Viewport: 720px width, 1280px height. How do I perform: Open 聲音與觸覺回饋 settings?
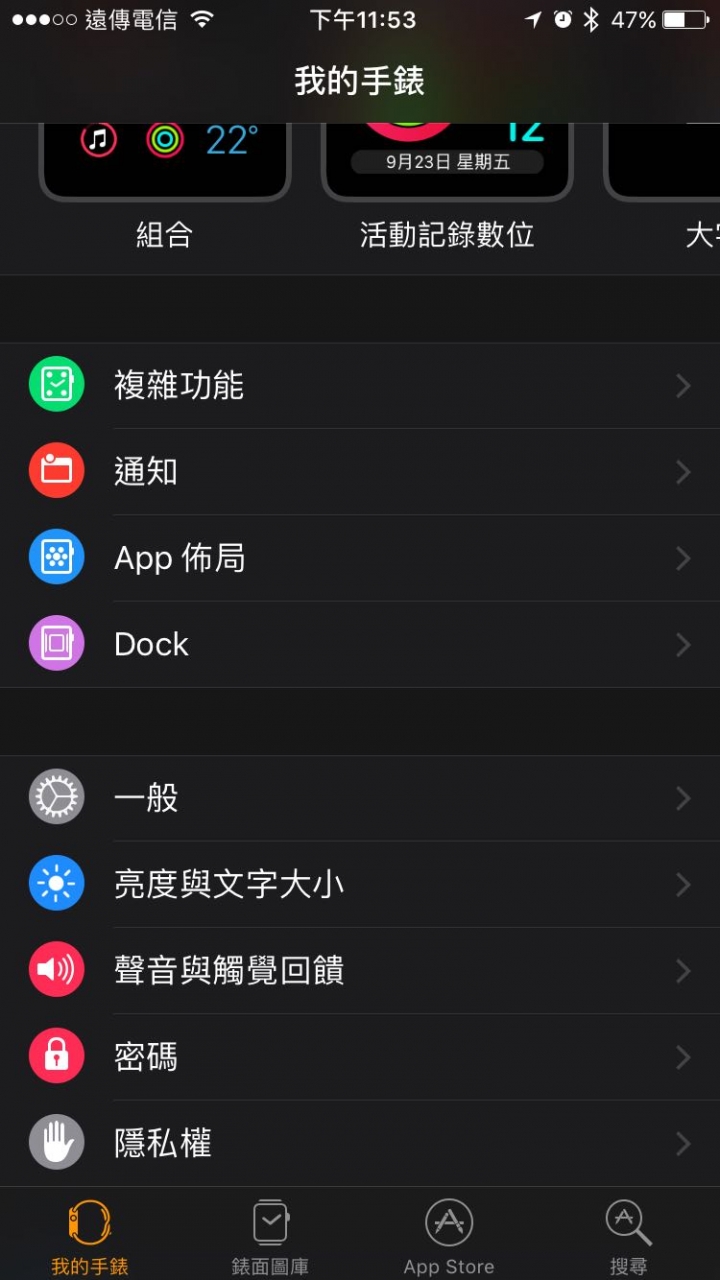[x=360, y=970]
